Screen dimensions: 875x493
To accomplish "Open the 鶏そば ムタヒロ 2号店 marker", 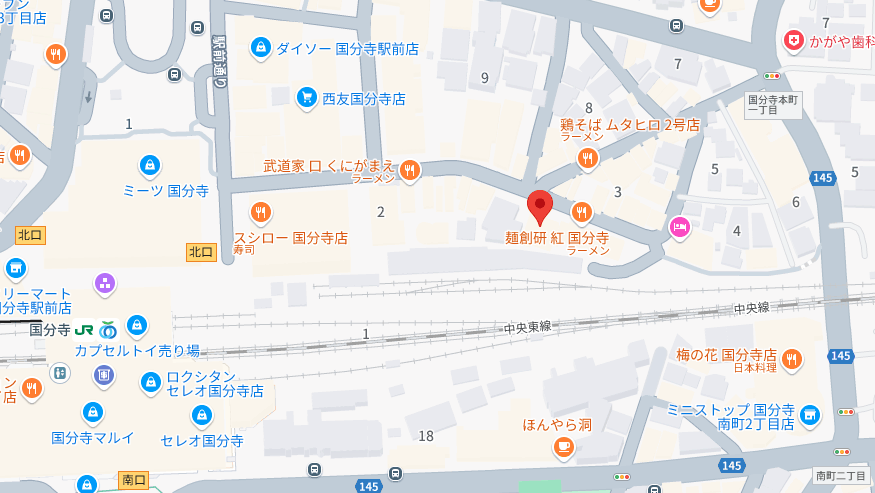I will point(589,156).
